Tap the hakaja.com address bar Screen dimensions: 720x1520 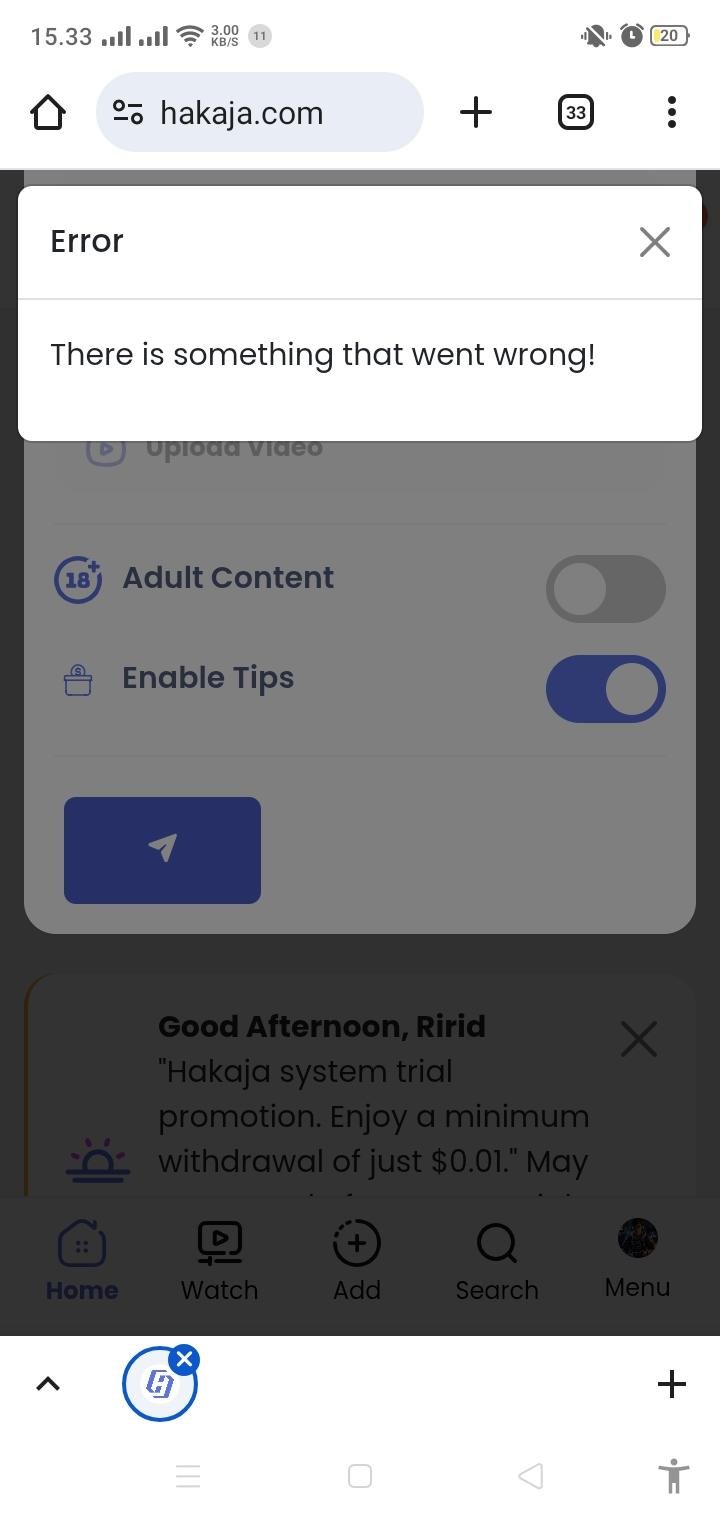(x=260, y=112)
